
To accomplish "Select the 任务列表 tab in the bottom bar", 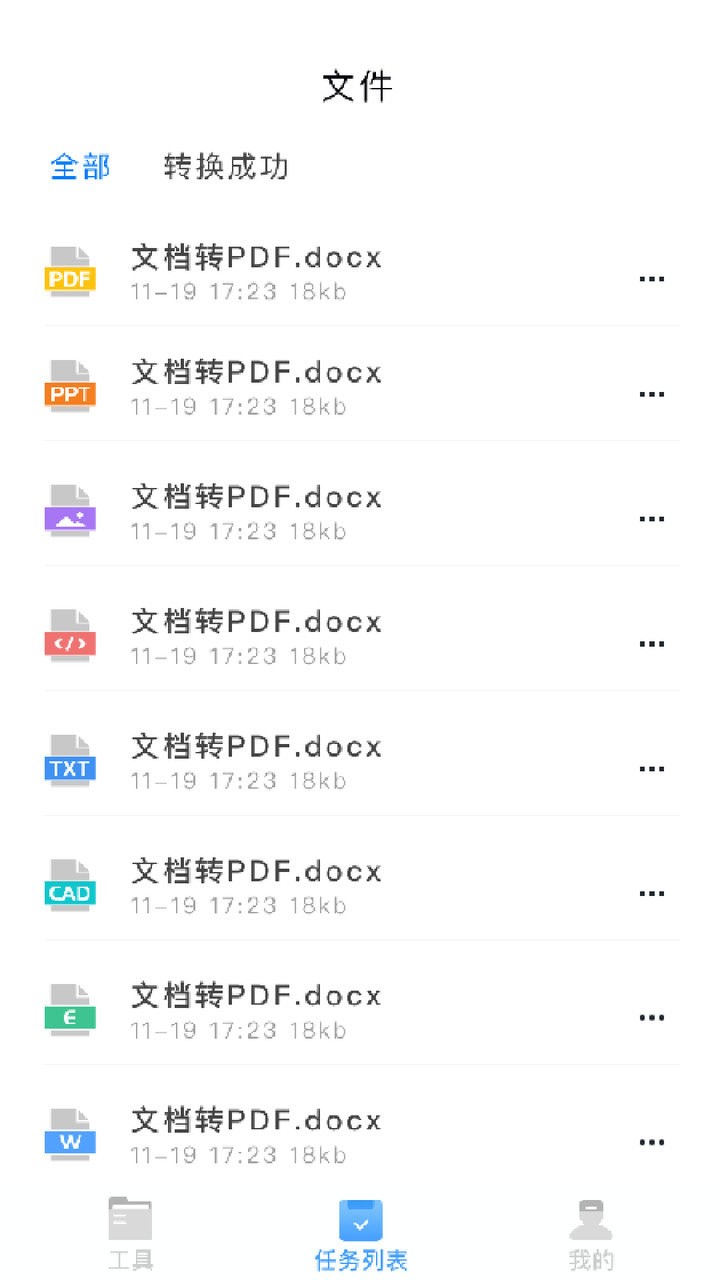I will coord(361,1234).
